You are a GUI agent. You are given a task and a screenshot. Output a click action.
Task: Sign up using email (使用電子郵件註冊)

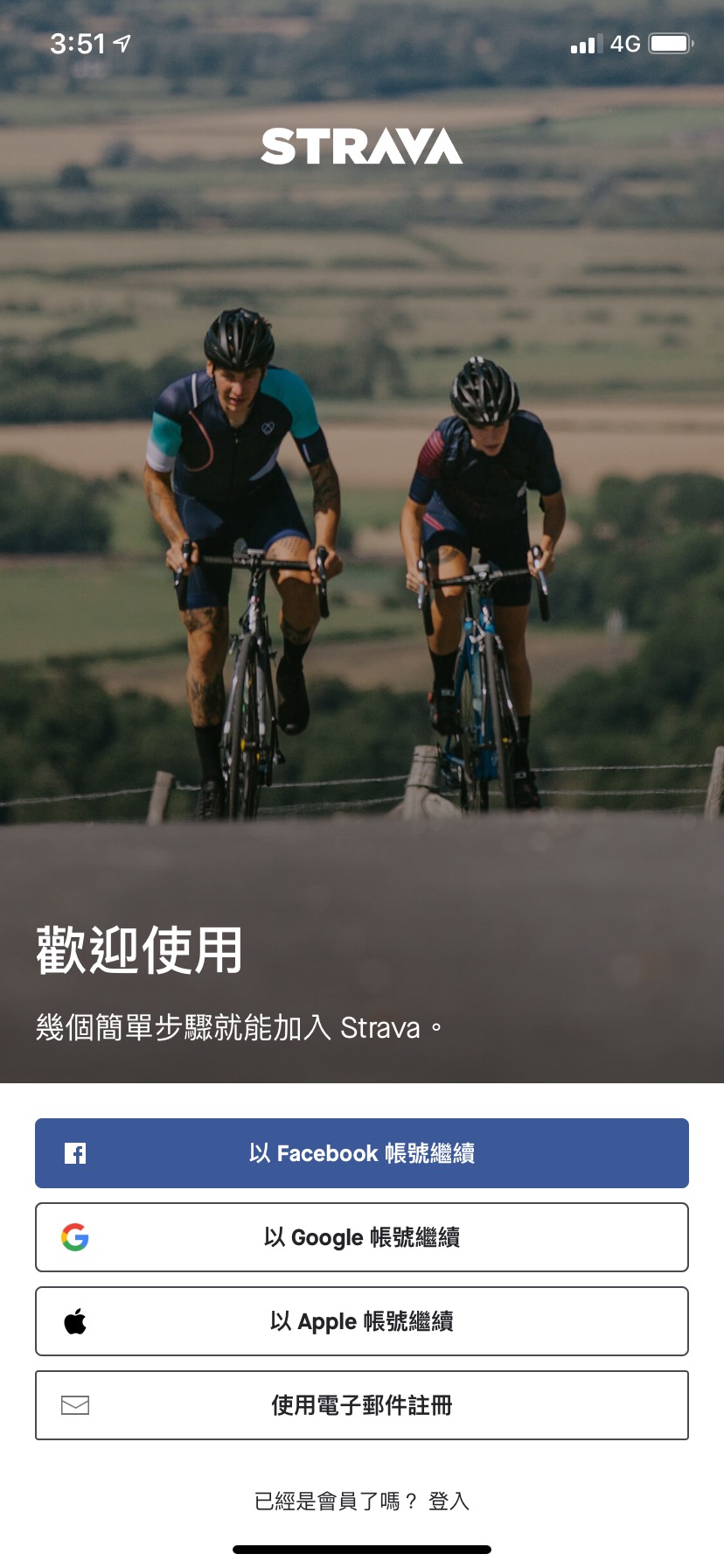[x=362, y=1405]
